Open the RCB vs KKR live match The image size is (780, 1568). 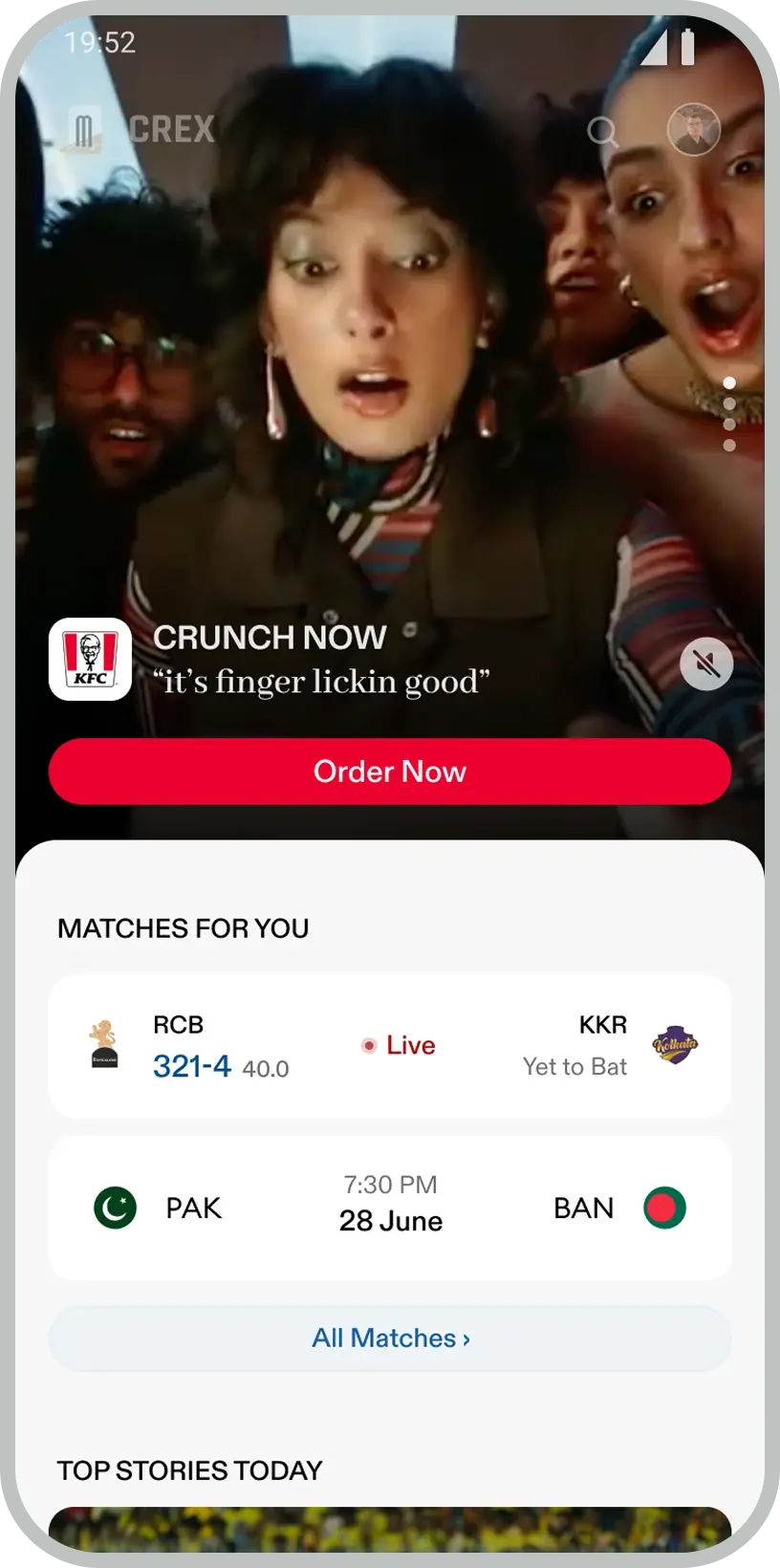pos(390,1046)
